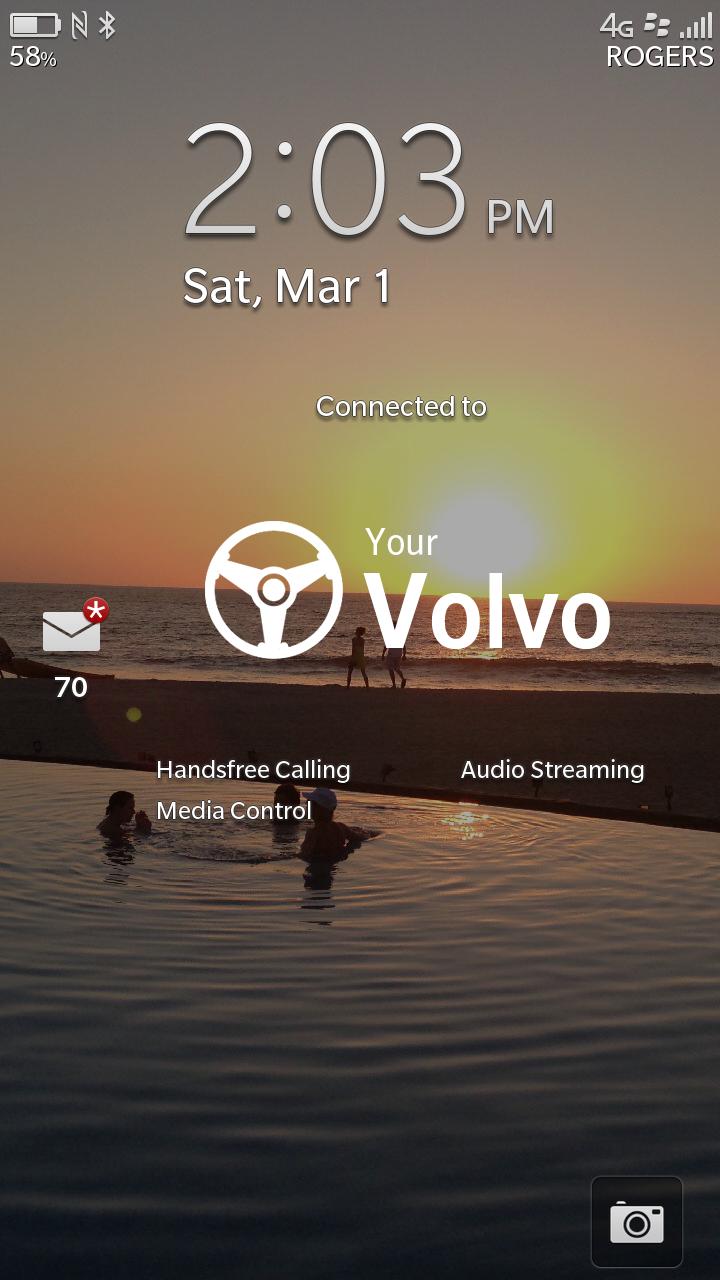Viewport: 720px width, 1280px height.
Task: Open the camera from lock screen
Action: 637,1222
